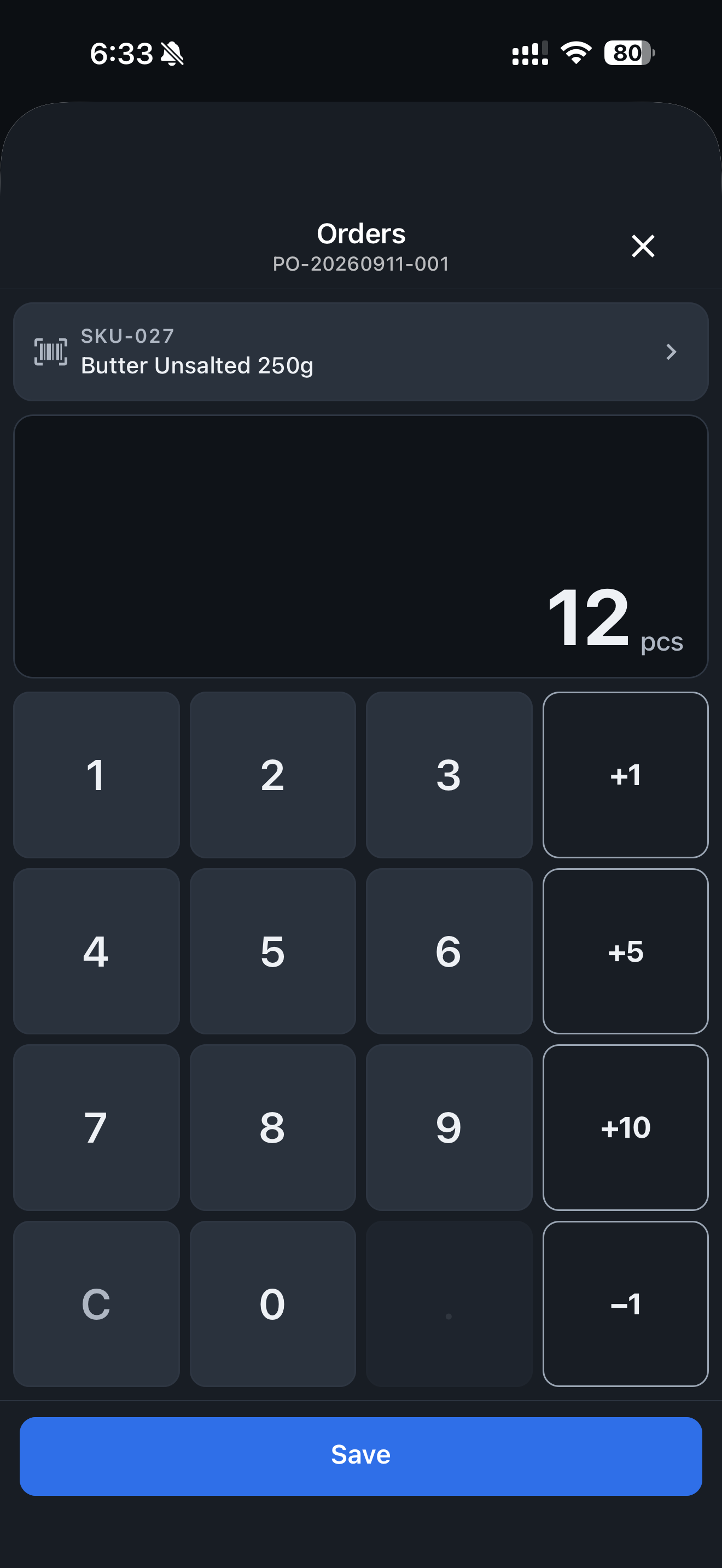This screenshot has height=1568, width=722.
Task: Add five pieces using +5
Action: tap(625, 951)
